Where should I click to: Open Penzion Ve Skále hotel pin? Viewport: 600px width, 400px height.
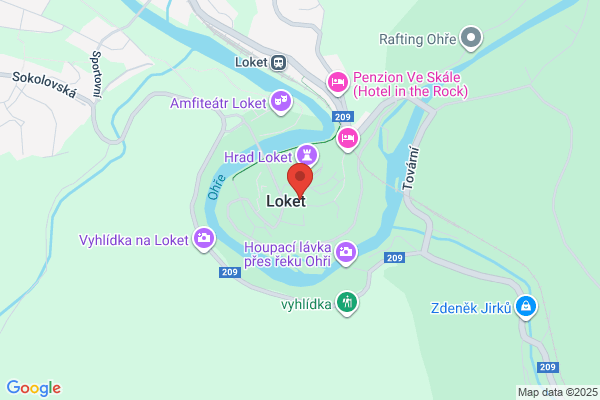tap(338, 83)
